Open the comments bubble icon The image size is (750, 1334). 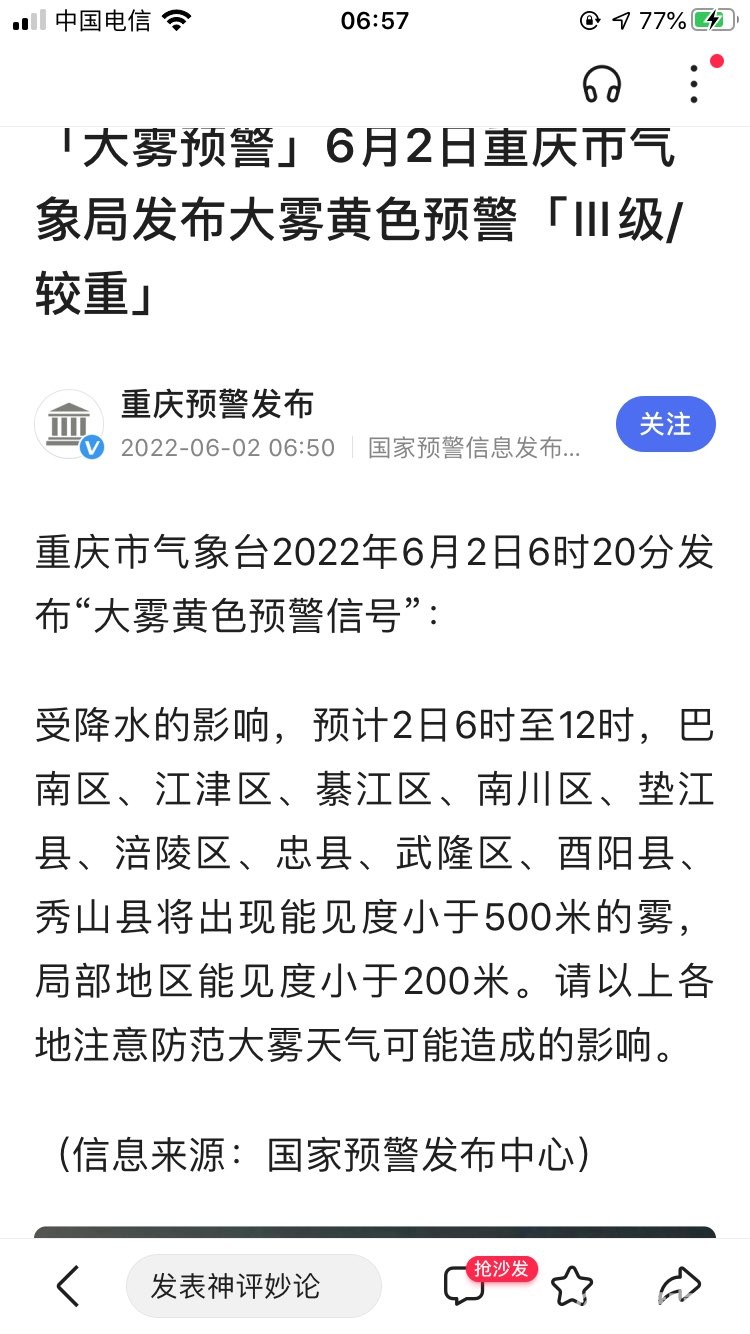464,1287
